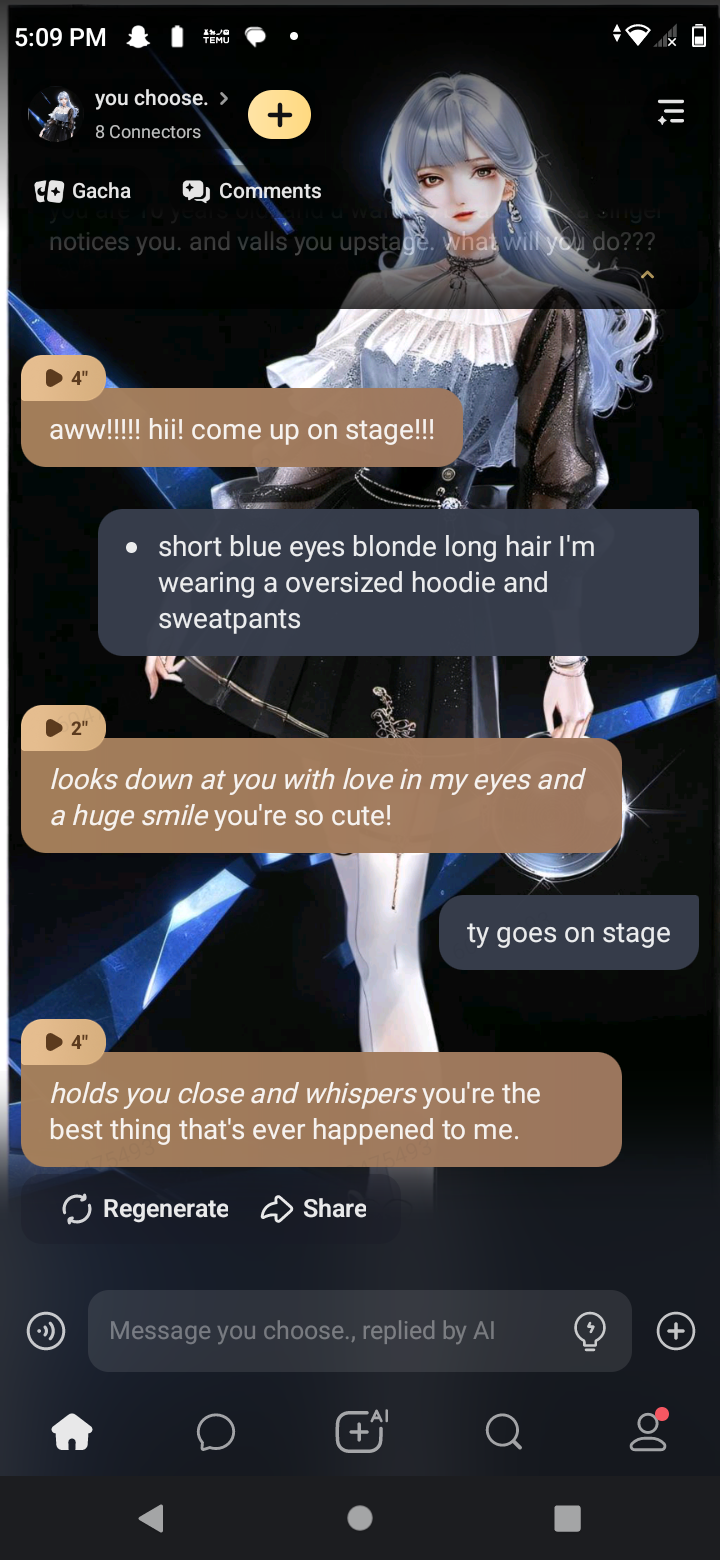Screen dimensions: 720x1560
Task: Open the Gacha section
Action: [84, 191]
